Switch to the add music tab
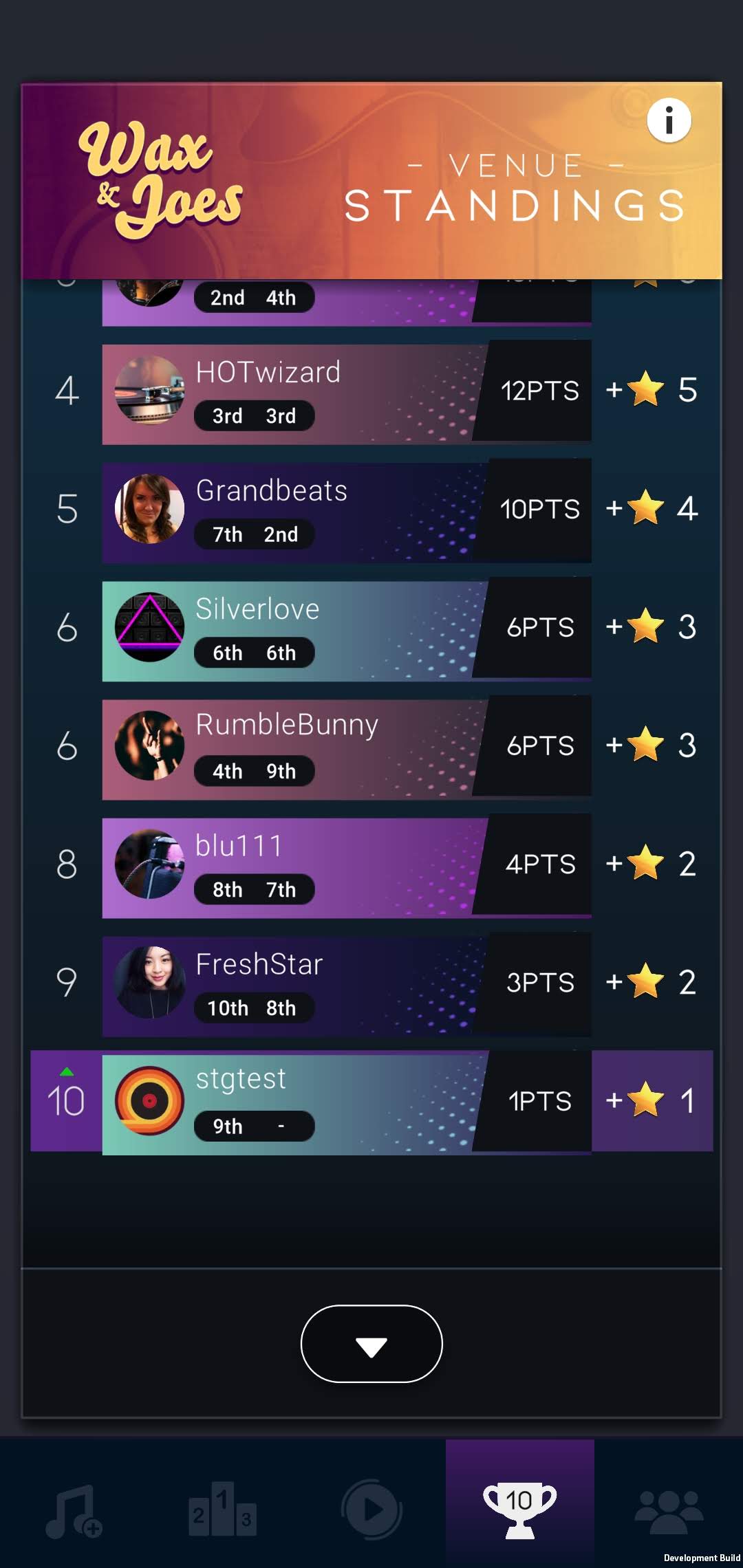743x1568 pixels. [x=74, y=1510]
